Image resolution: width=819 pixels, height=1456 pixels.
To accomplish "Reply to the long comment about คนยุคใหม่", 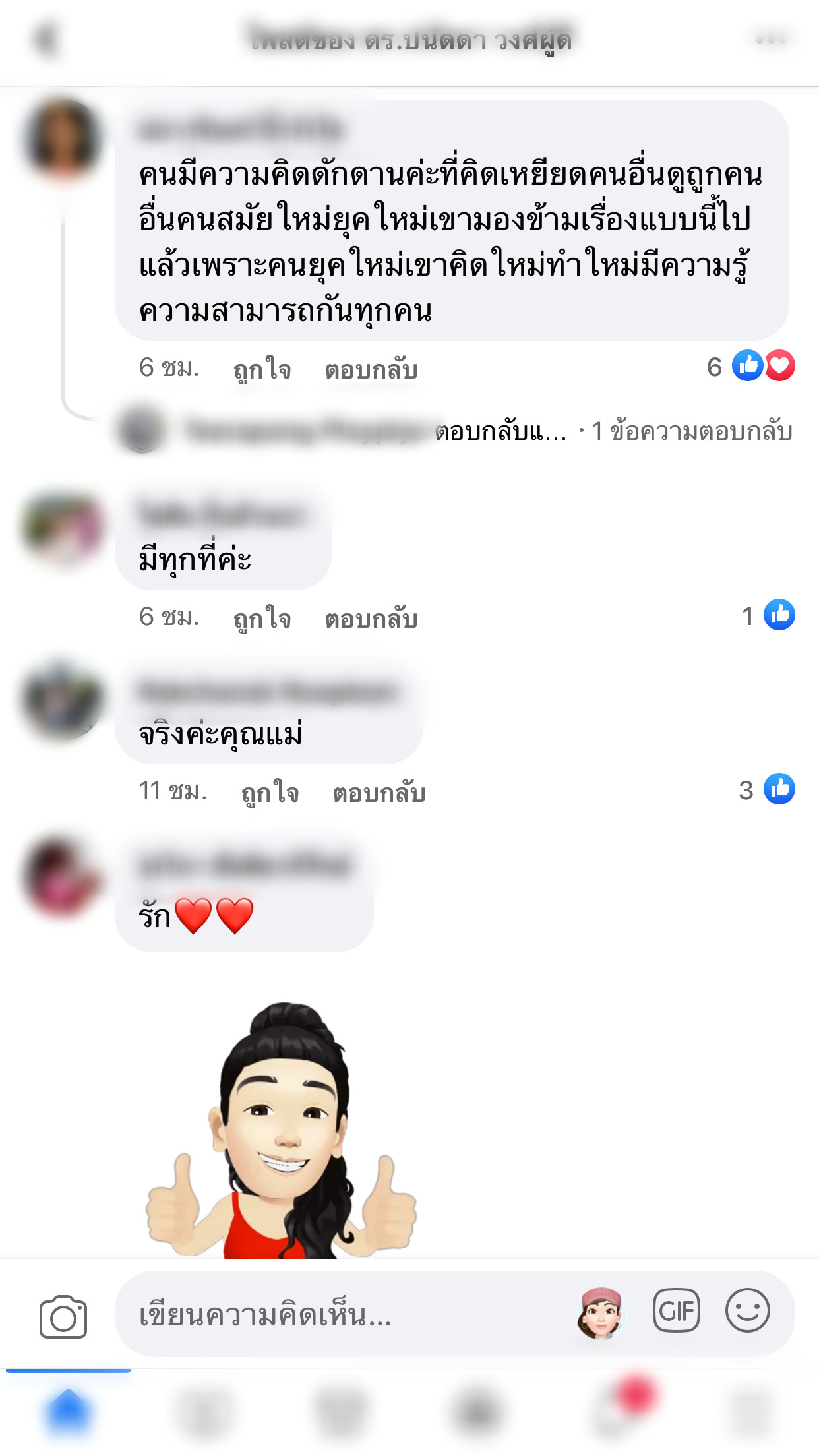I will [371, 369].
